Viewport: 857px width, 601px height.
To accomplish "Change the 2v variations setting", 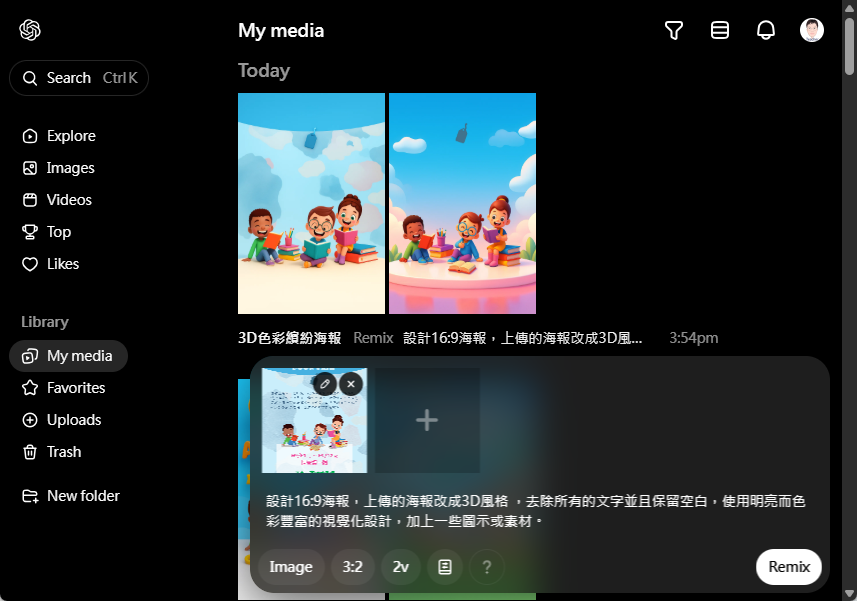I will click(401, 567).
